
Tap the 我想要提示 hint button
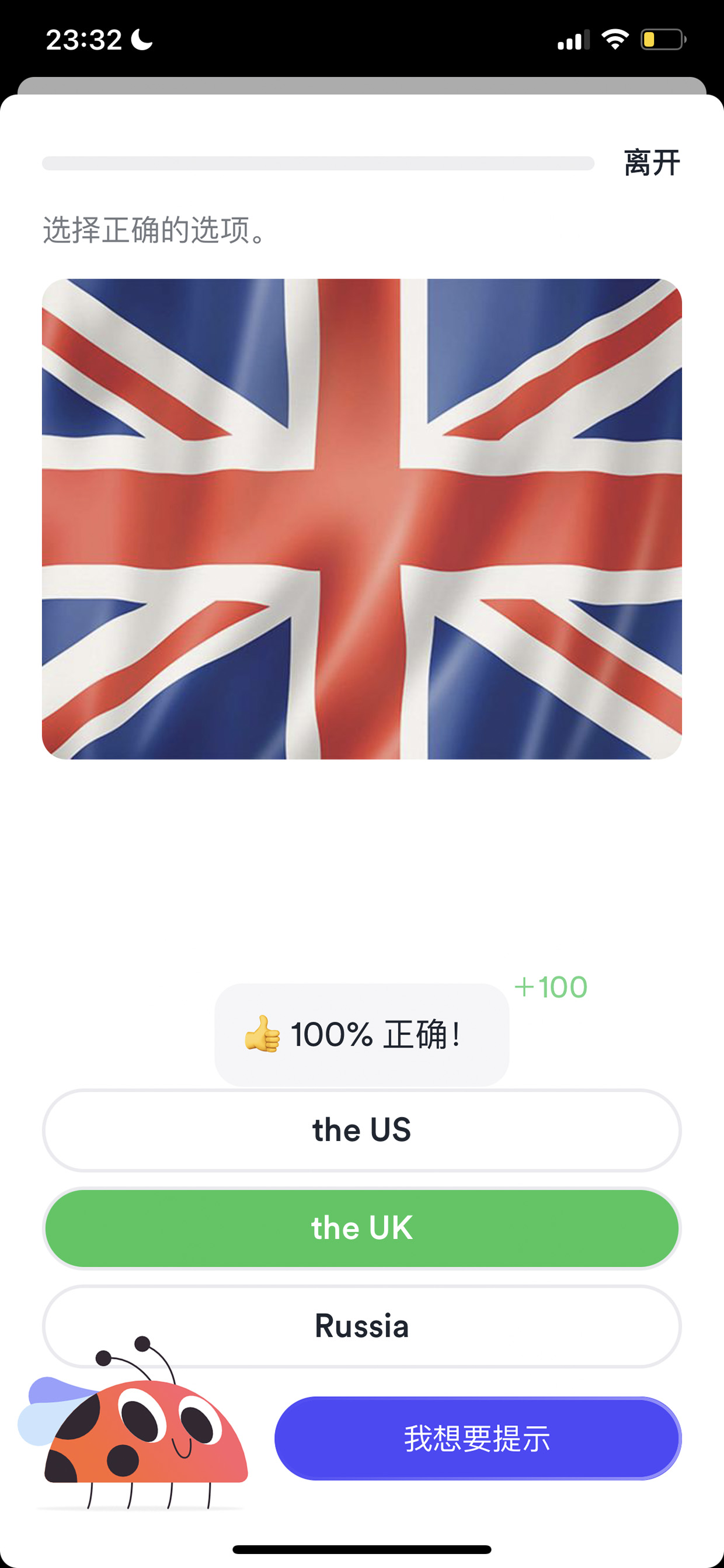478,1438
